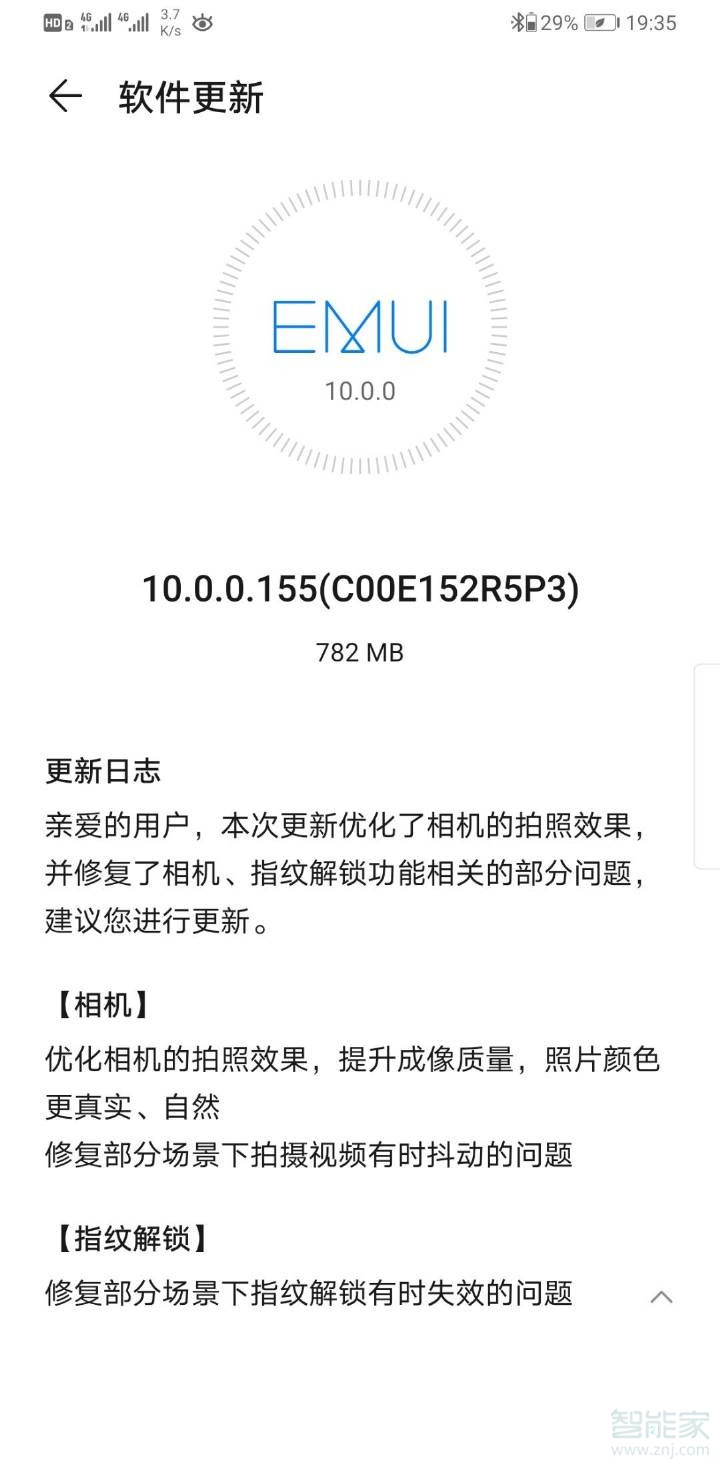Collapse the update log with the chevron

coord(662,1297)
